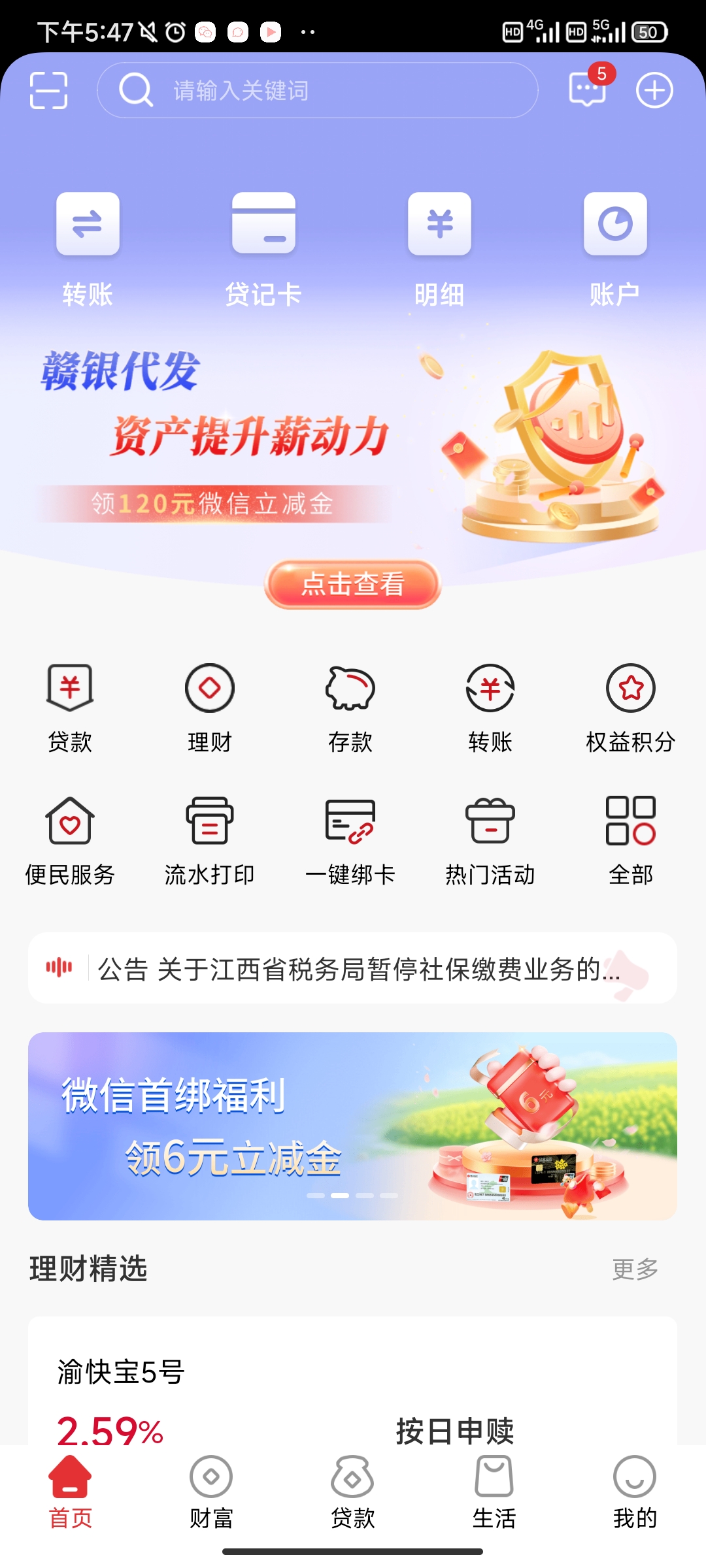Image resolution: width=706 pixels, height=1568 pixels.
Task: Read the 公告 announcement notice
Action: [x=353, y=968]
